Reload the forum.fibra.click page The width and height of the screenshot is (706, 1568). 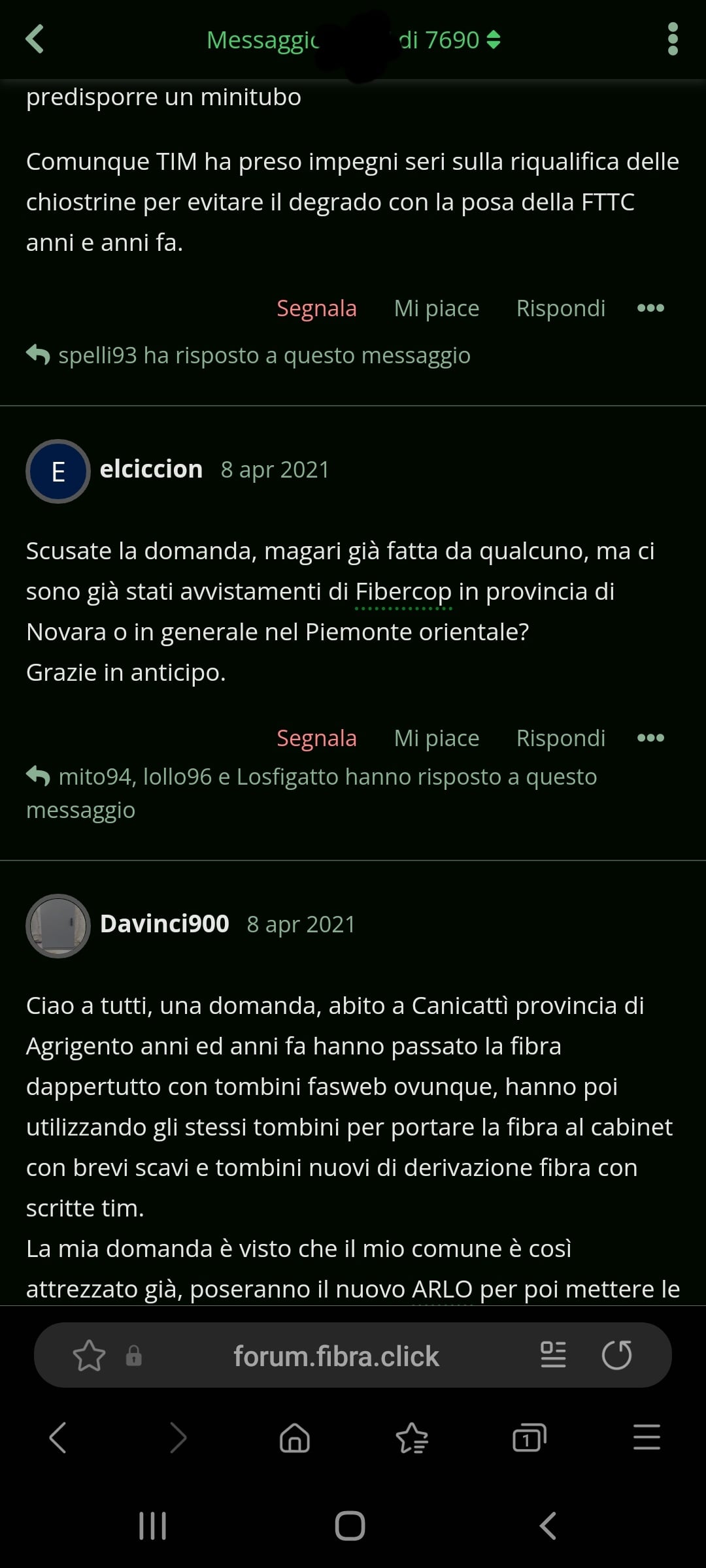coord(616,1356)
